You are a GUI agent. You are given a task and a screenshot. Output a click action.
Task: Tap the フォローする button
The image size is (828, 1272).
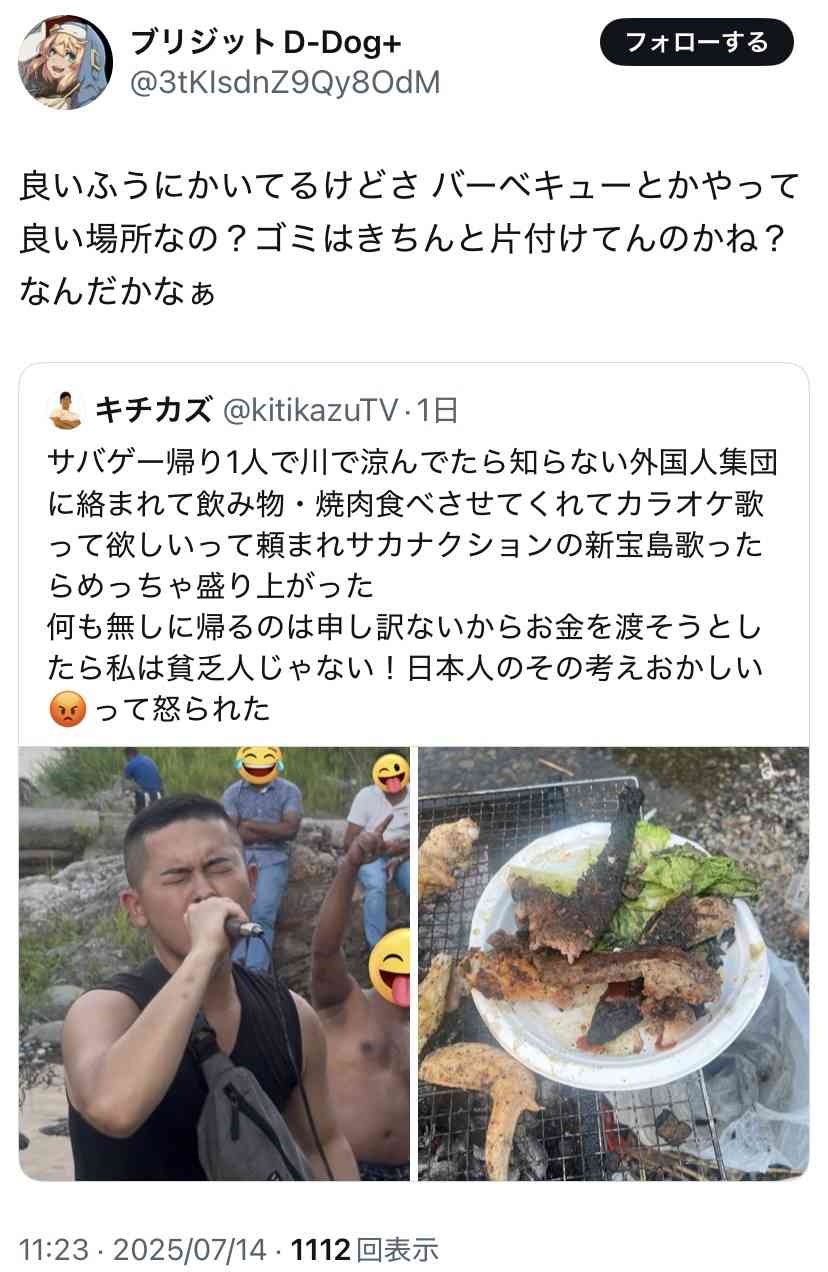click(x=696, y=42)
